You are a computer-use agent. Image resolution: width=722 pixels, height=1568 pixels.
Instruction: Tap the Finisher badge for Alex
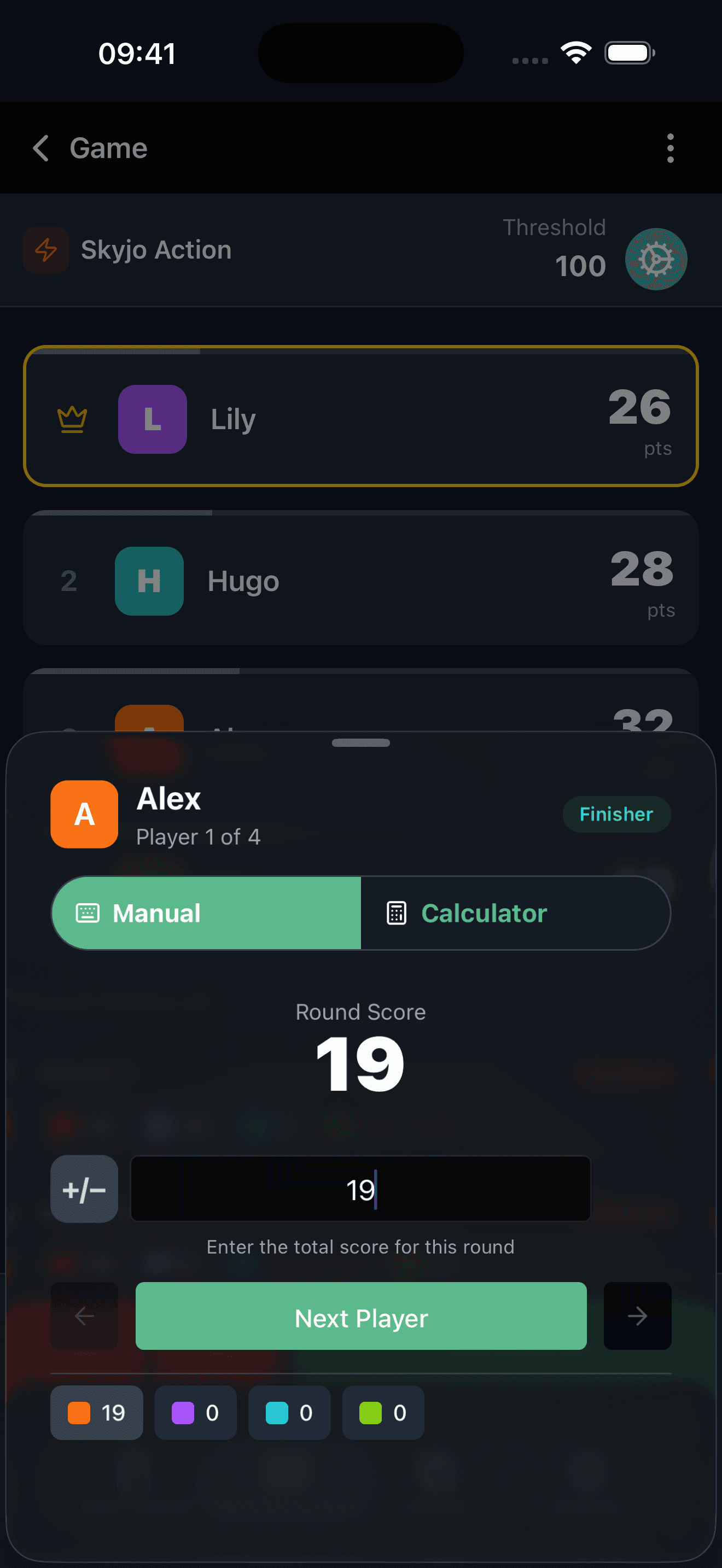616,814
